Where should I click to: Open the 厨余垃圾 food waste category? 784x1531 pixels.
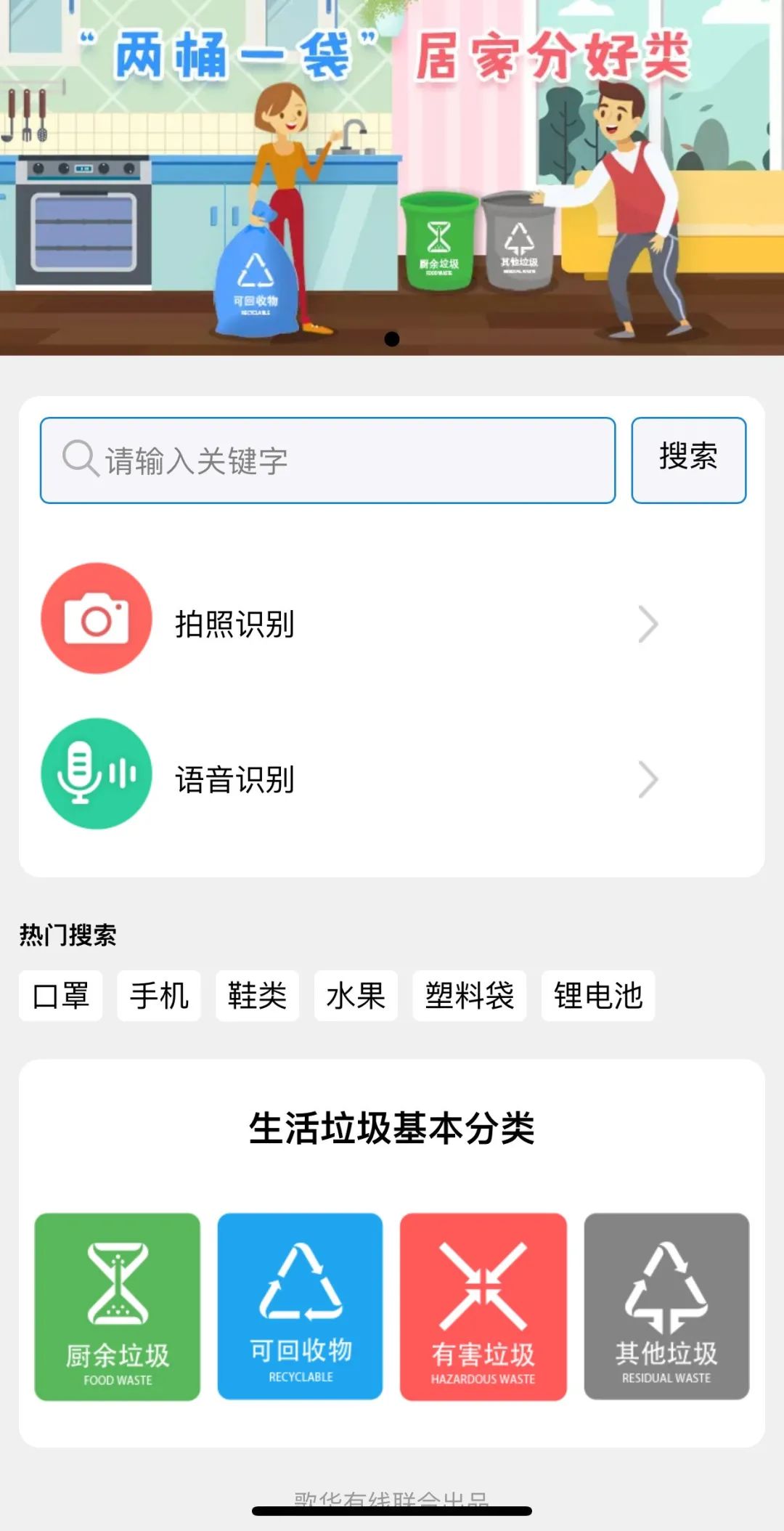point(118,1306)
